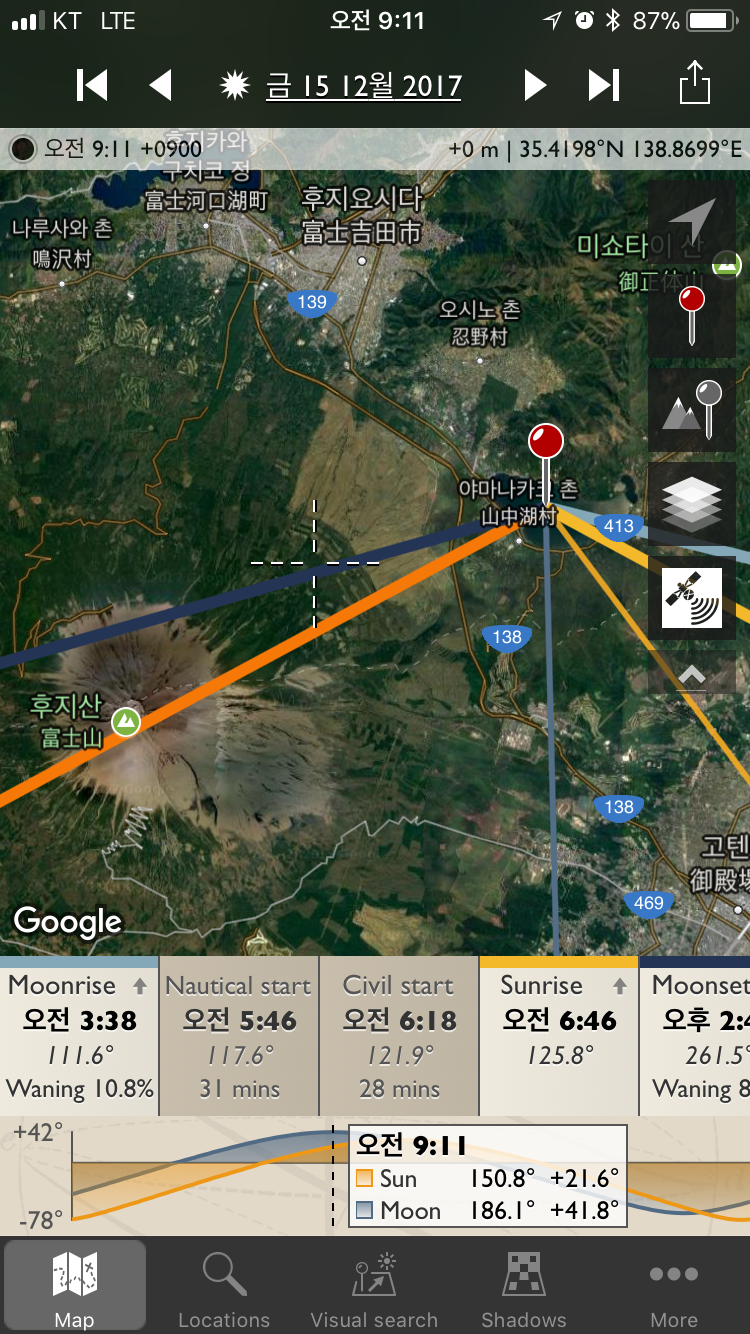750x1334 pixels.
Task: Open the Locations tab
Action: click(x=224, y=1288)
